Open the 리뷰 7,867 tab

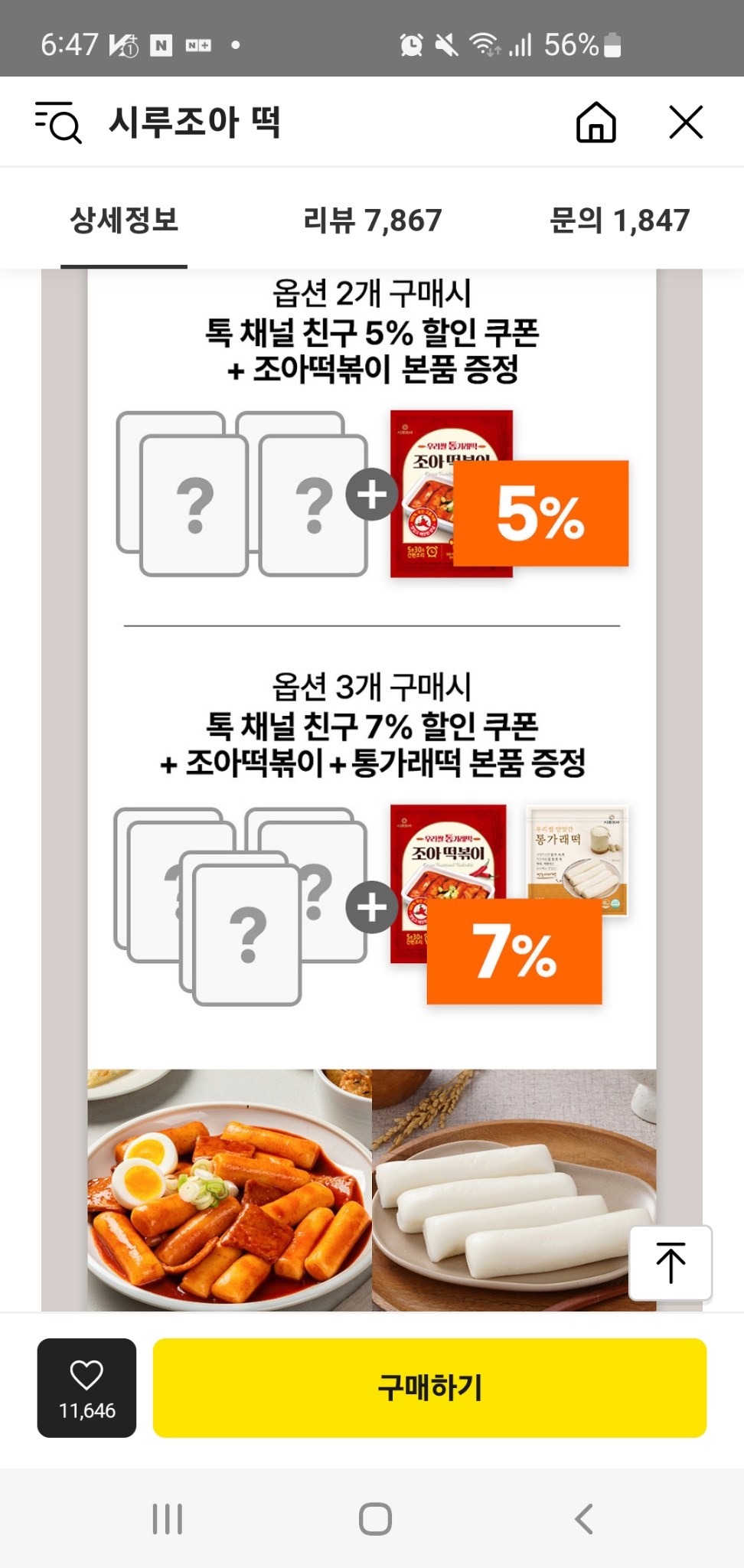[372, 221]
